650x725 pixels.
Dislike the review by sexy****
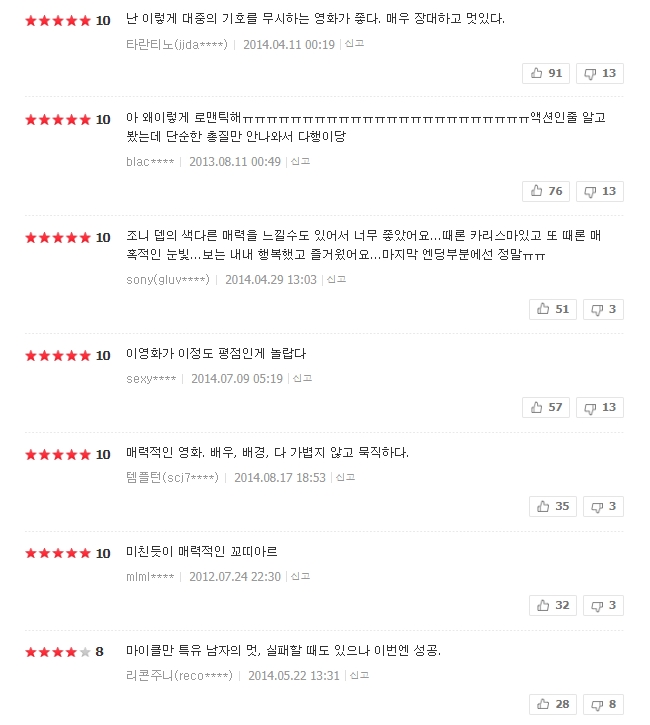tap(600, 407)
